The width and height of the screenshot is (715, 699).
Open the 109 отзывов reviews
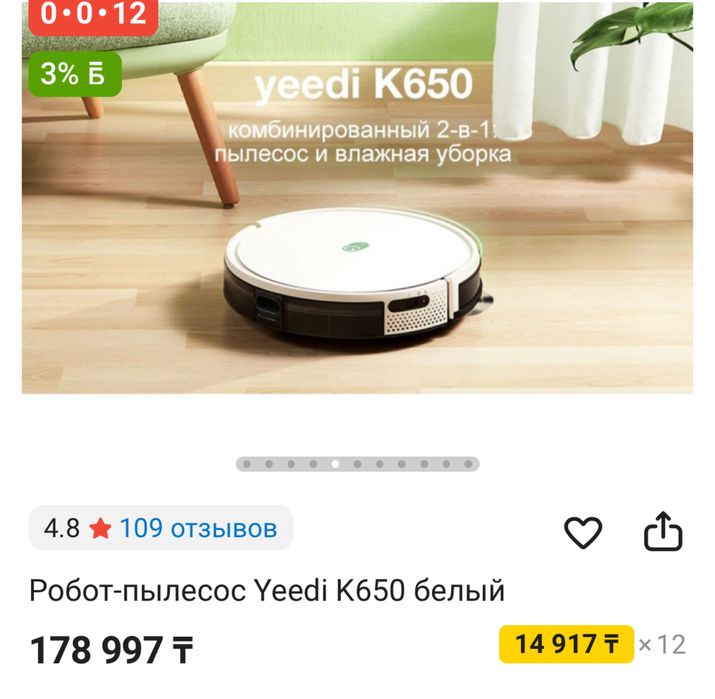pyautogui.click(x=198, y=528)
